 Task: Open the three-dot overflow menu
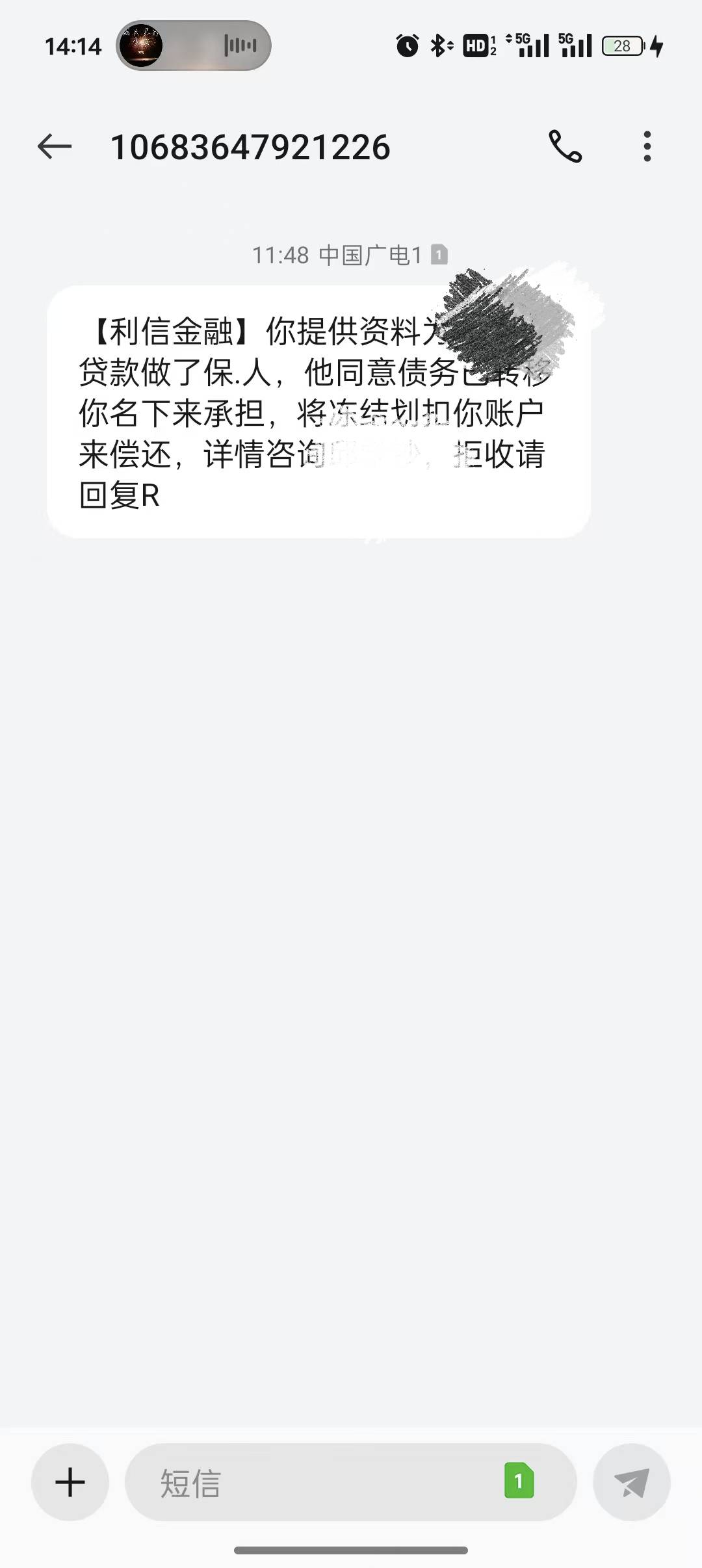[647, 146]
